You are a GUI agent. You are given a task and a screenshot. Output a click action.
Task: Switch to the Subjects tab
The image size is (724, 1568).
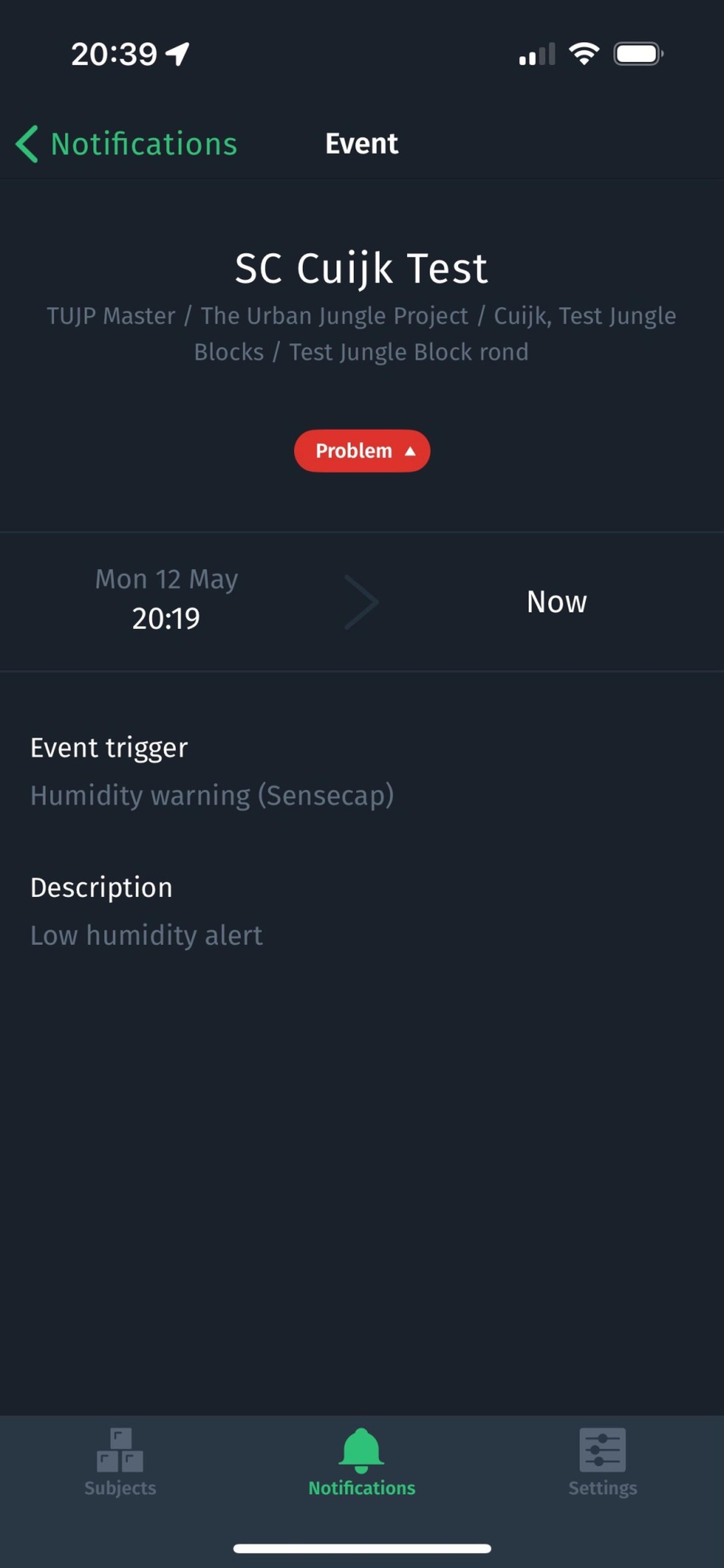point(120,1462)
